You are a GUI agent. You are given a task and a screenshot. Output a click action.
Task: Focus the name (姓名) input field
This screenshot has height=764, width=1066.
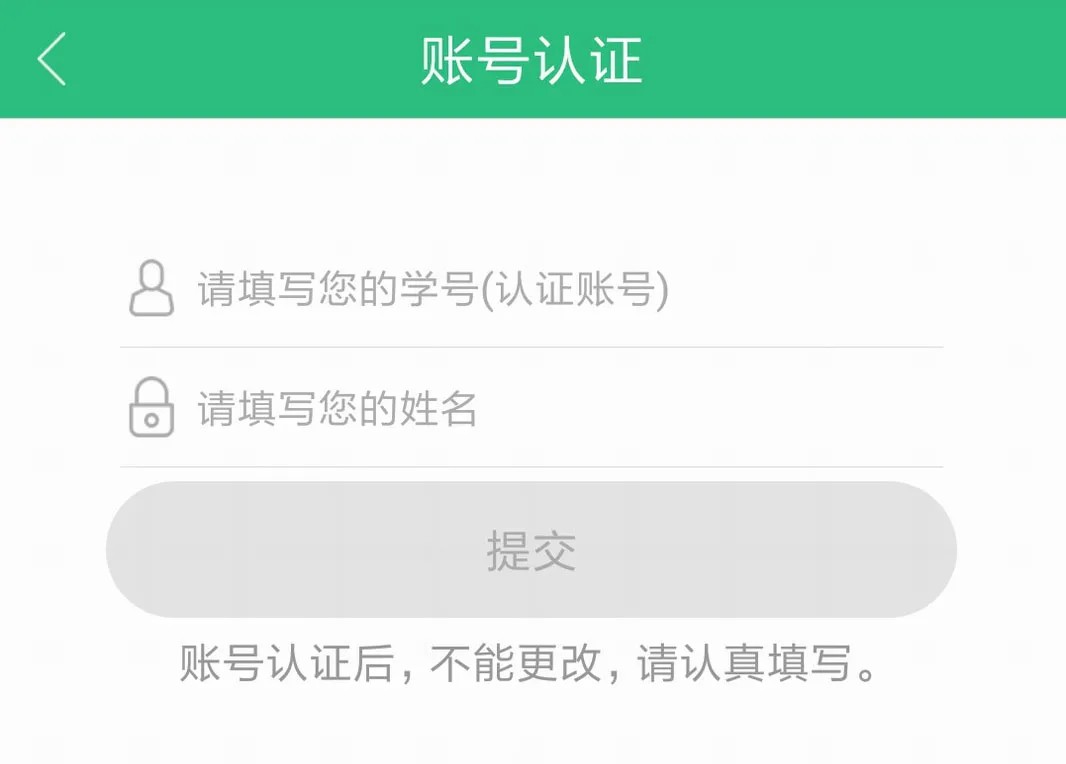pos(560,409)
